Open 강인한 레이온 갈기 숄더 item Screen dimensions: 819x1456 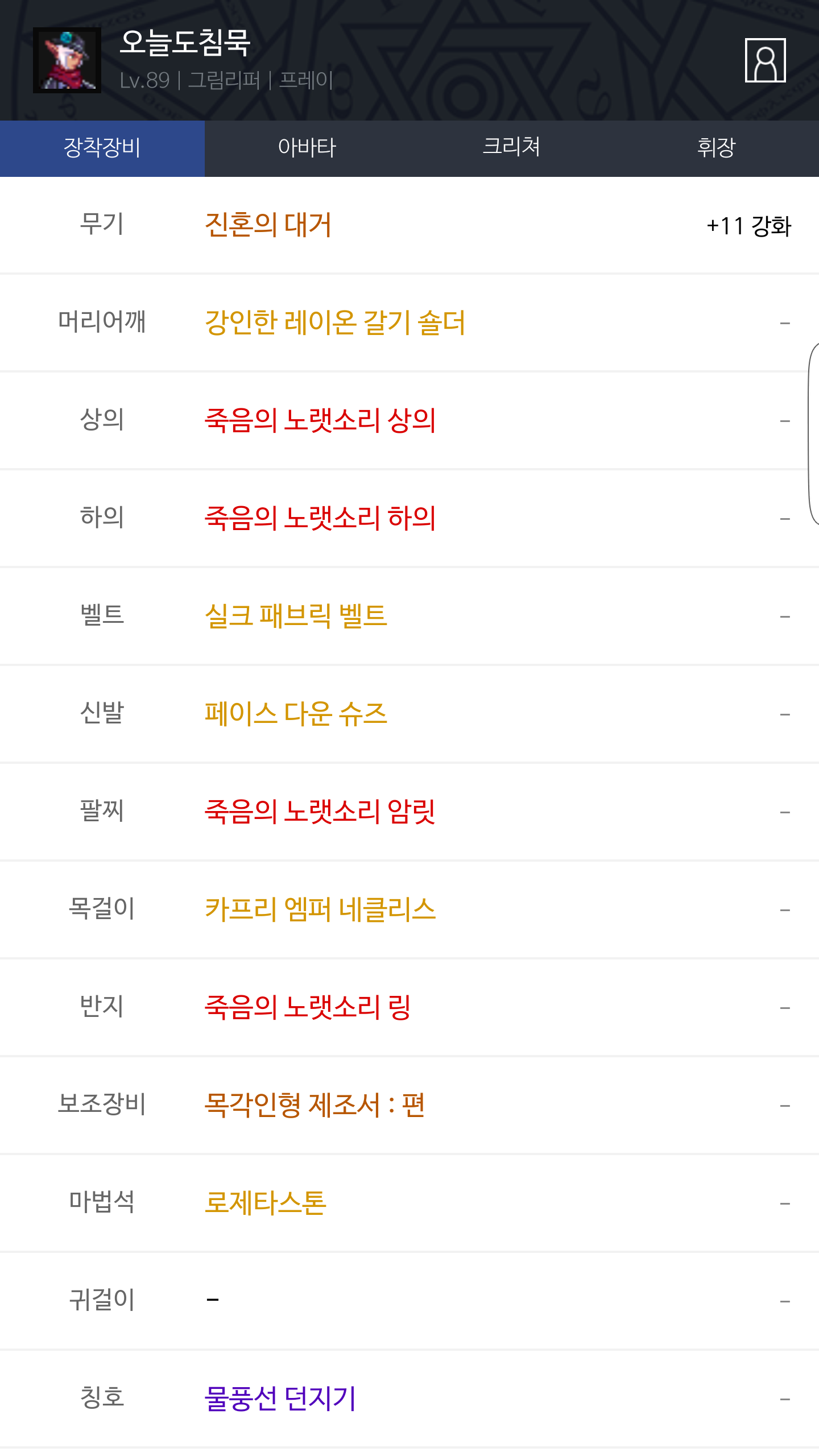[x=335, y=322]
